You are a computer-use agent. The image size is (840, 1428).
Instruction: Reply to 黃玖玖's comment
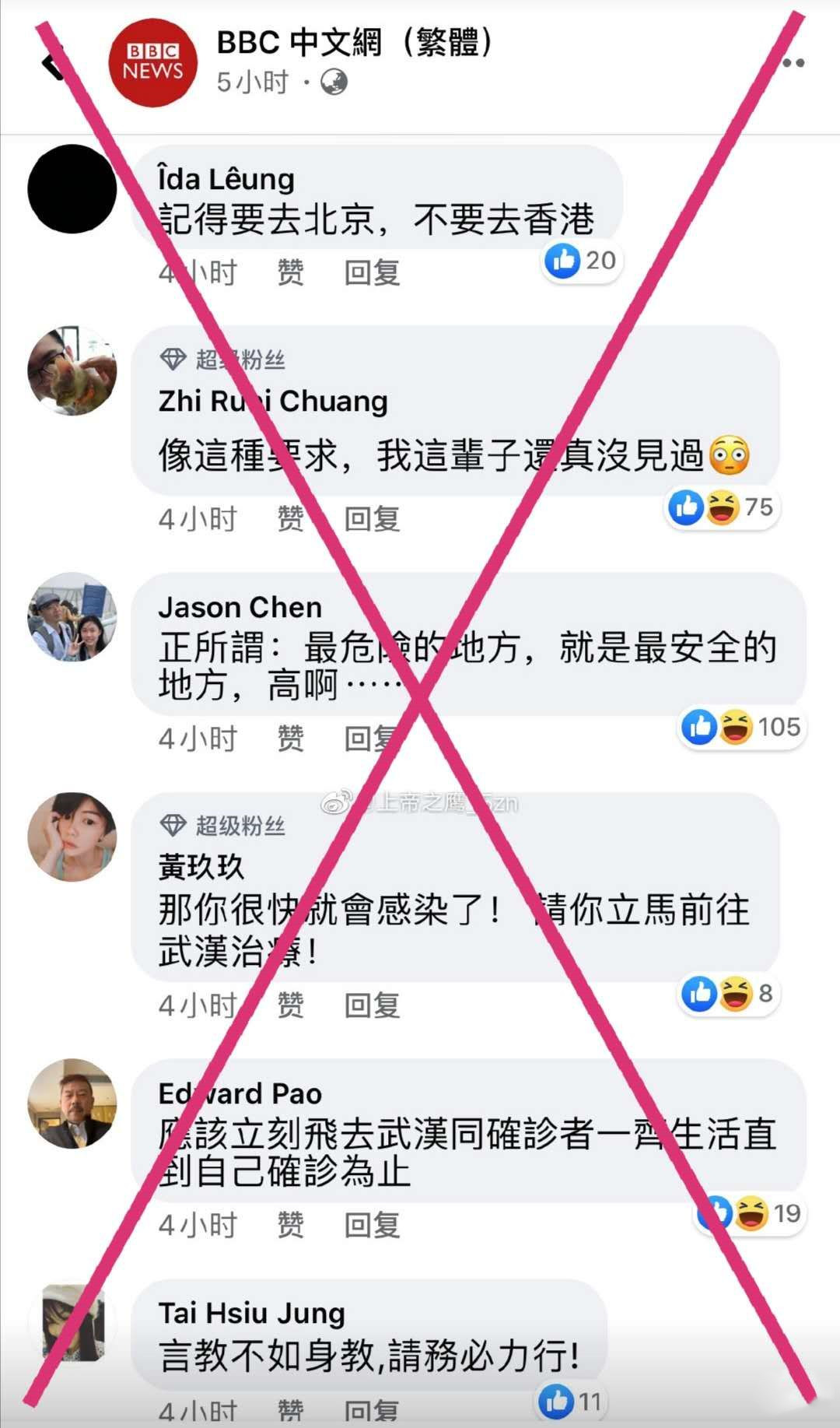372,1005
